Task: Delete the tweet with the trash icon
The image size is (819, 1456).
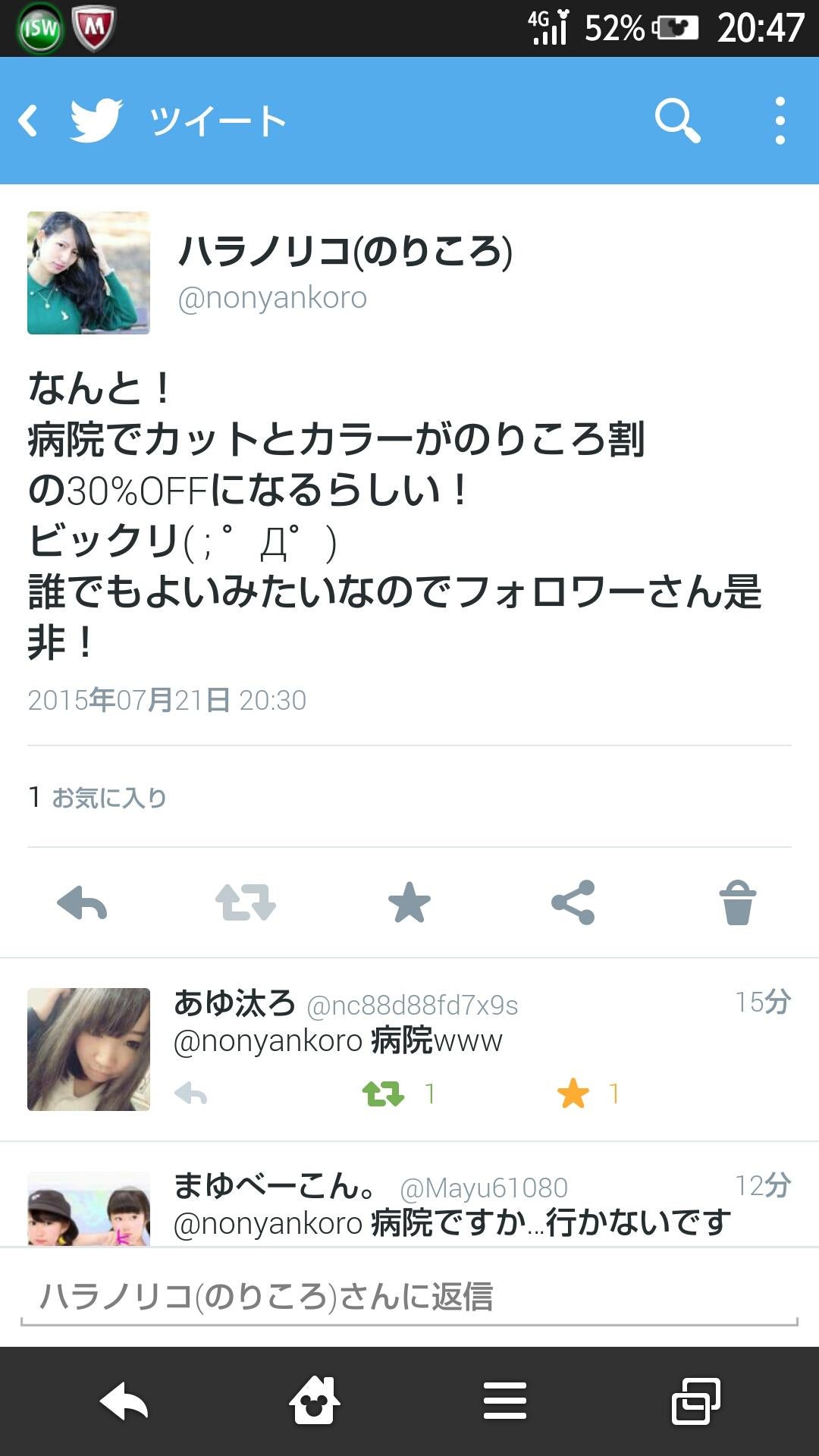Action: pyautogui.click(x=737, y=903)
